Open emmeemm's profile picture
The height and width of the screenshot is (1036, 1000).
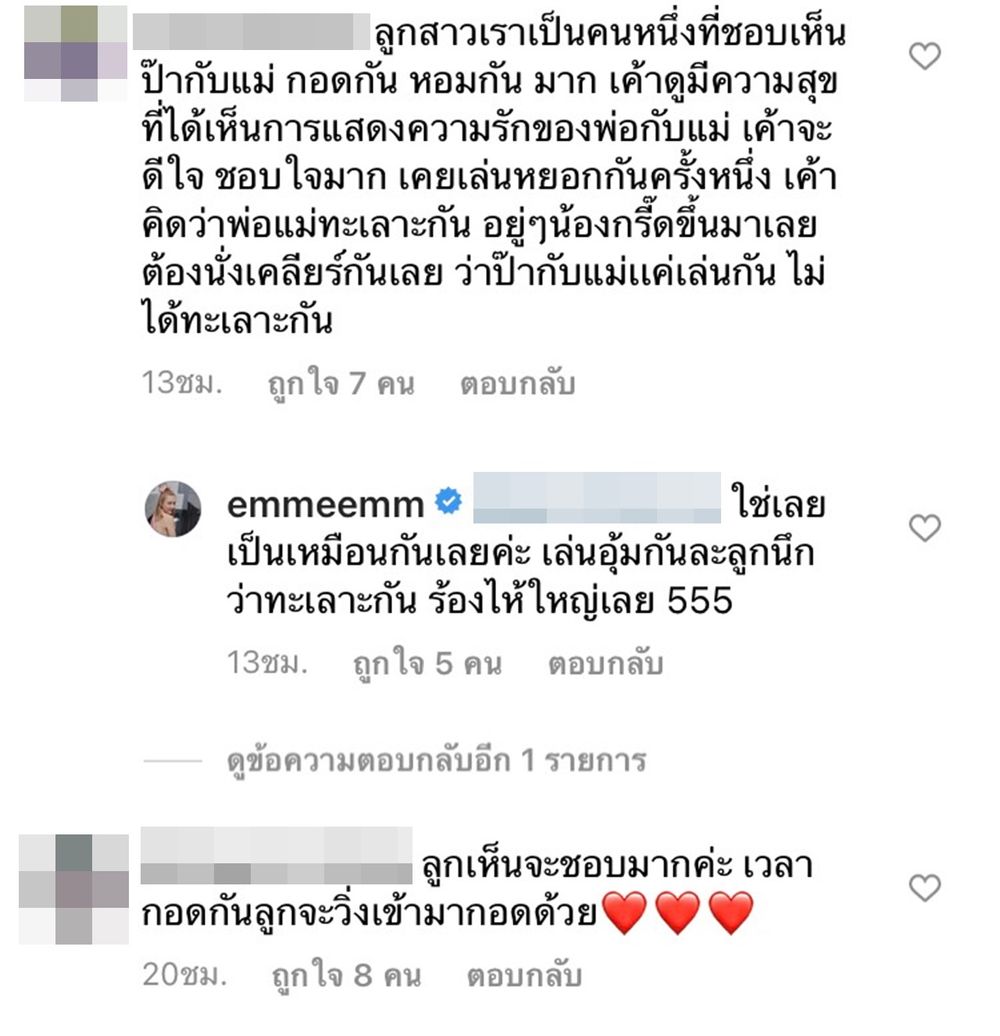(175, 508)
